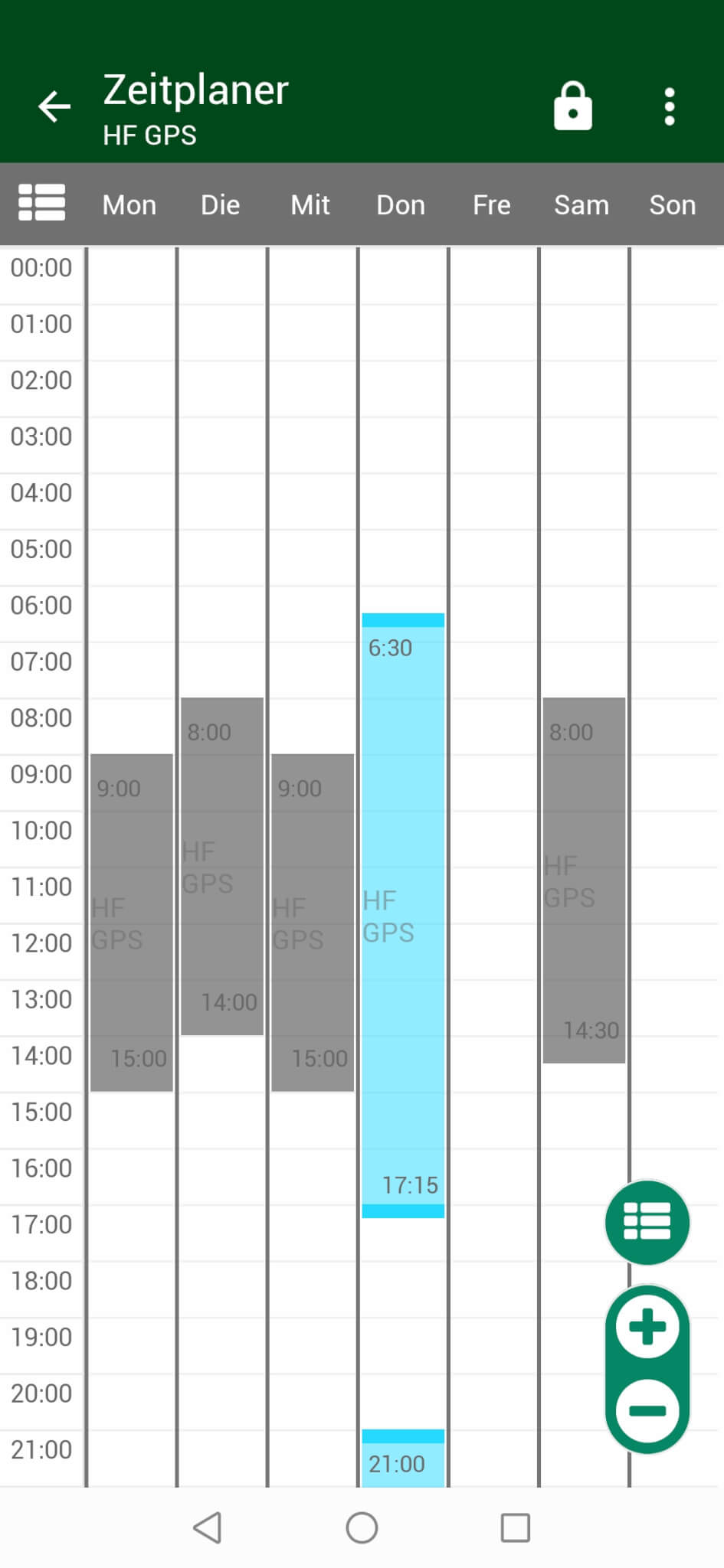
Task: Open Saturday's 8:00 to 14:30 schedule block
Action: [x=584, y=880]
